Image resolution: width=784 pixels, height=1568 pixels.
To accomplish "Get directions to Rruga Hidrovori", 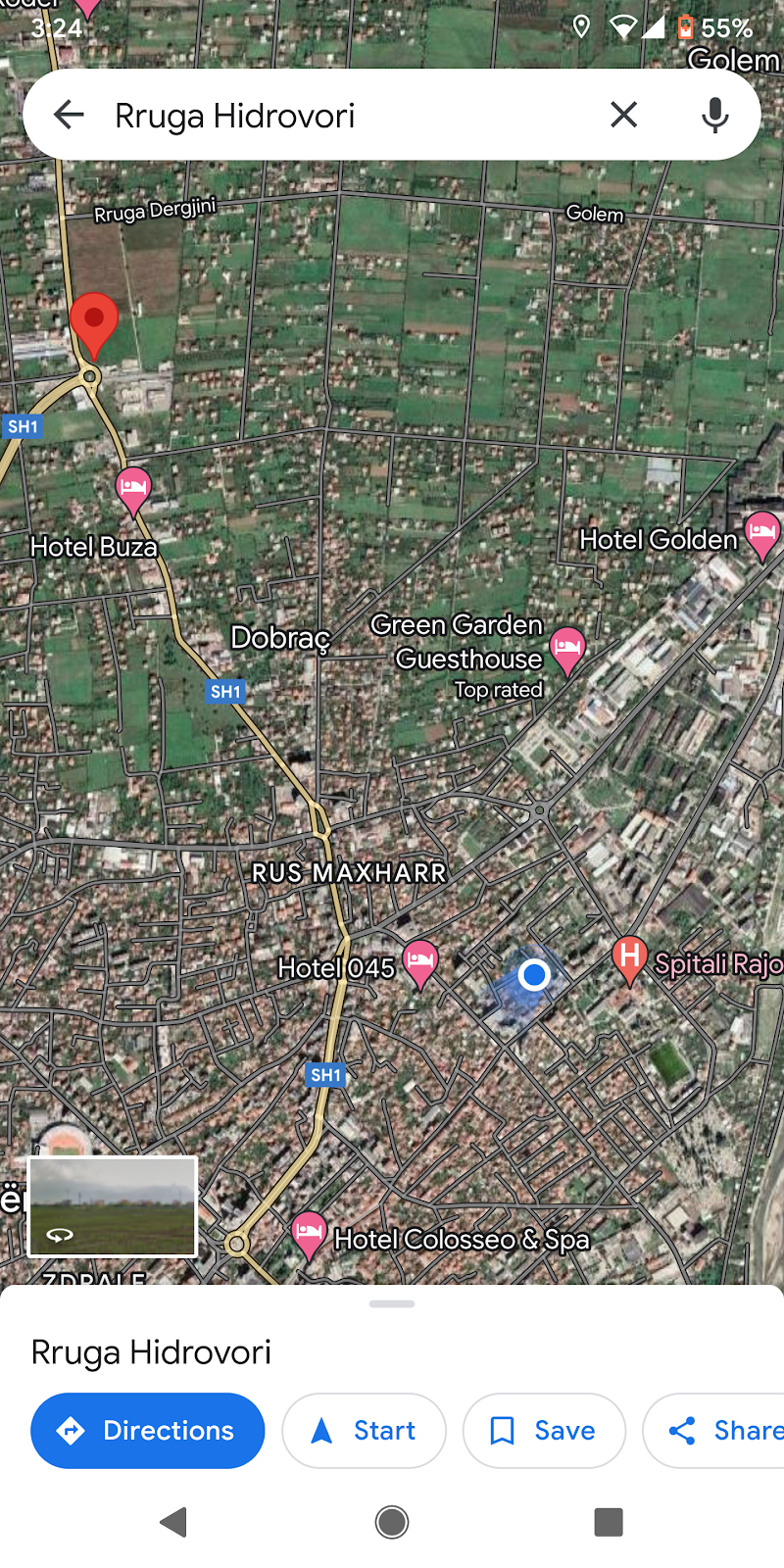I will (x=148, y=1430).
